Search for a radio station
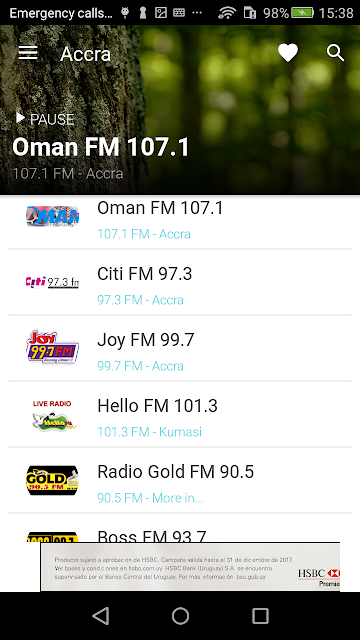Image resolution: width=360 pixels, height=640 pixels. pyautogui.click(x=335, y=53)
